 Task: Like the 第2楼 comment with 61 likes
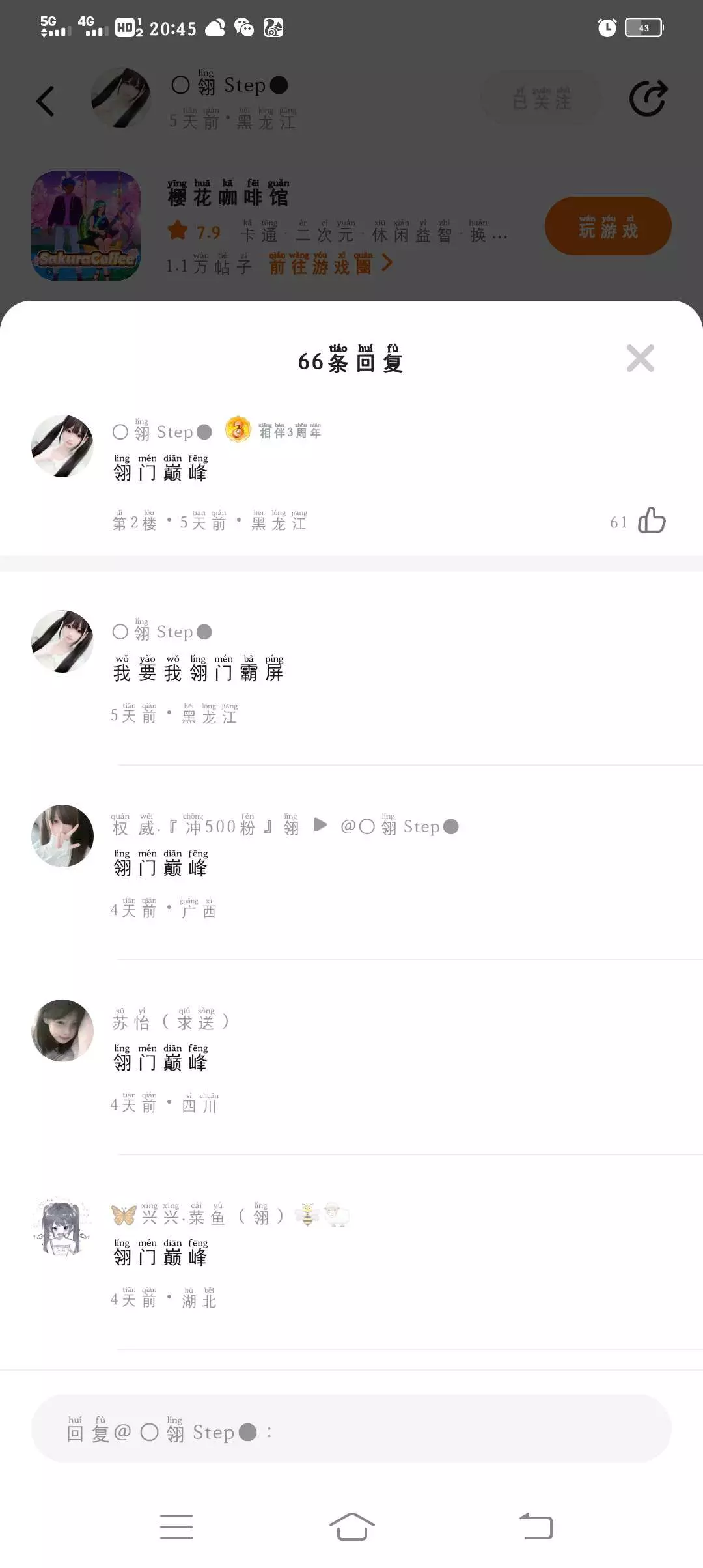(652, 521)
